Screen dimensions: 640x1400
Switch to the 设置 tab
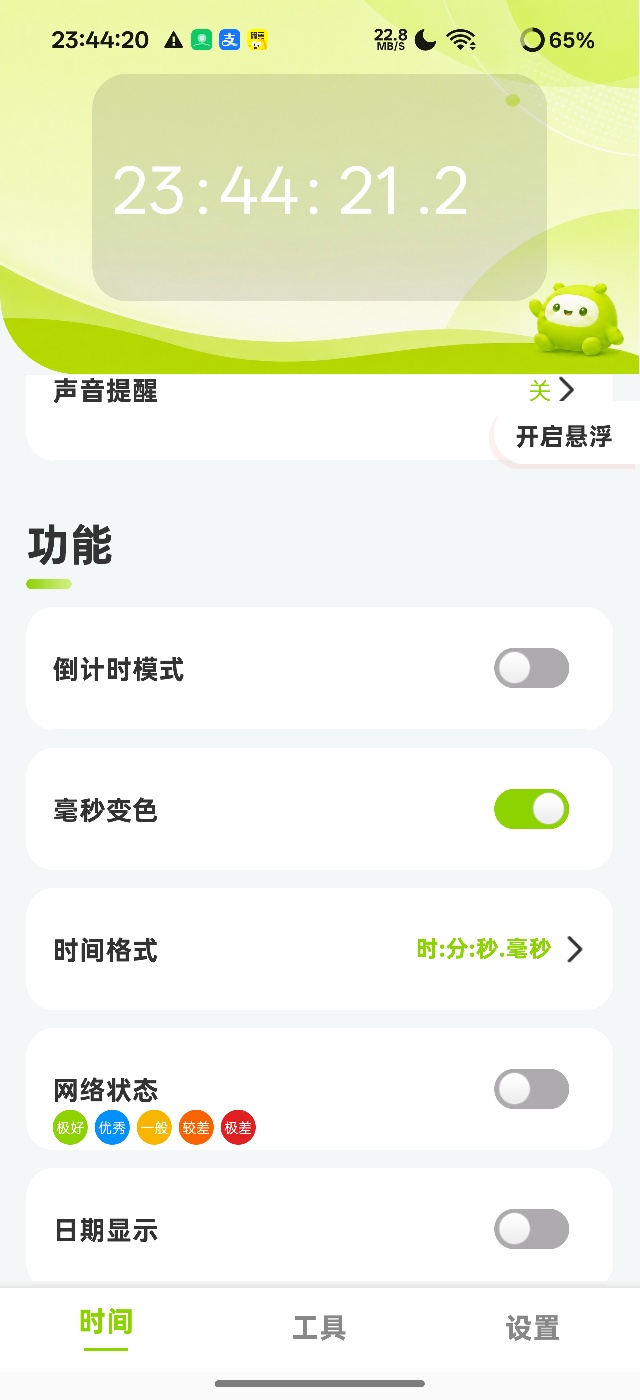532,1328
